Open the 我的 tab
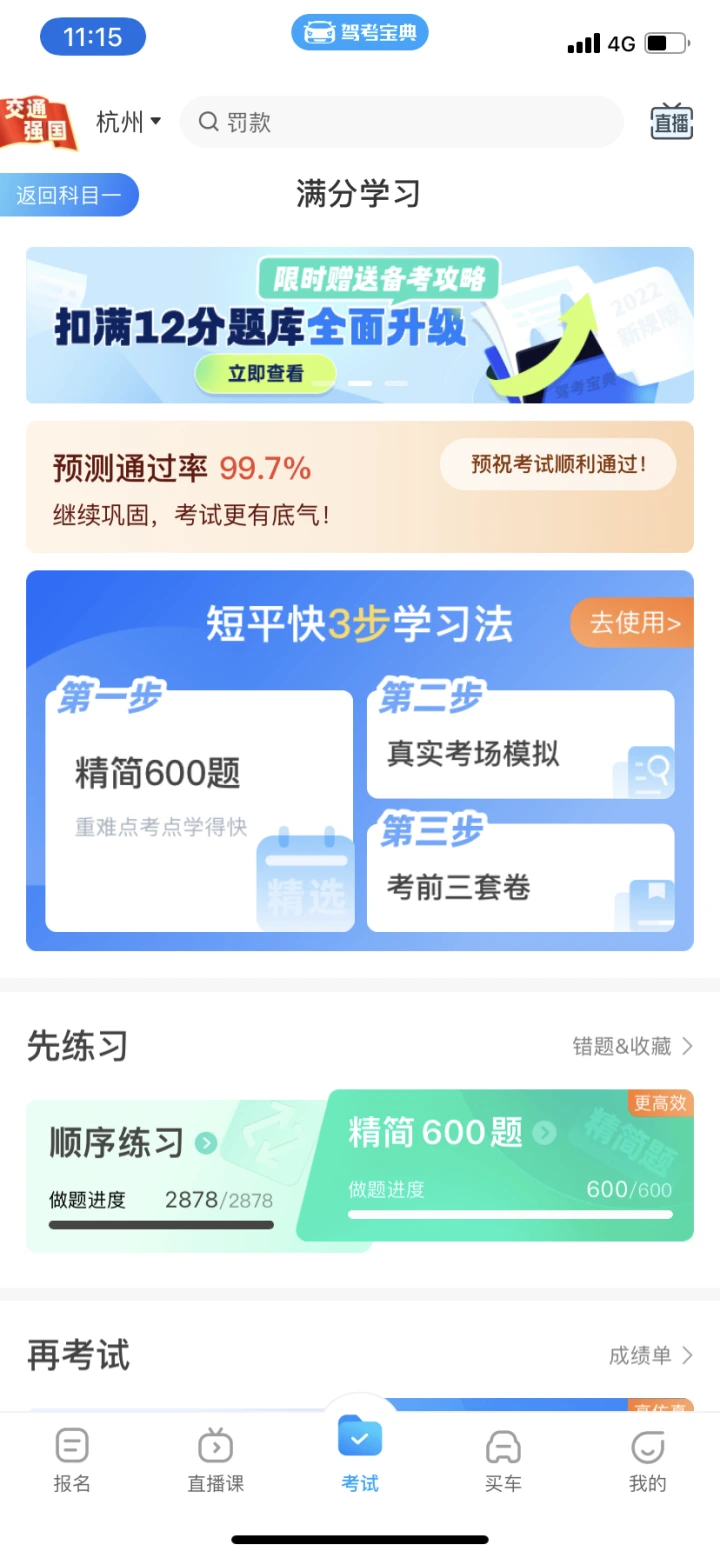 (x=648, y=1460)
